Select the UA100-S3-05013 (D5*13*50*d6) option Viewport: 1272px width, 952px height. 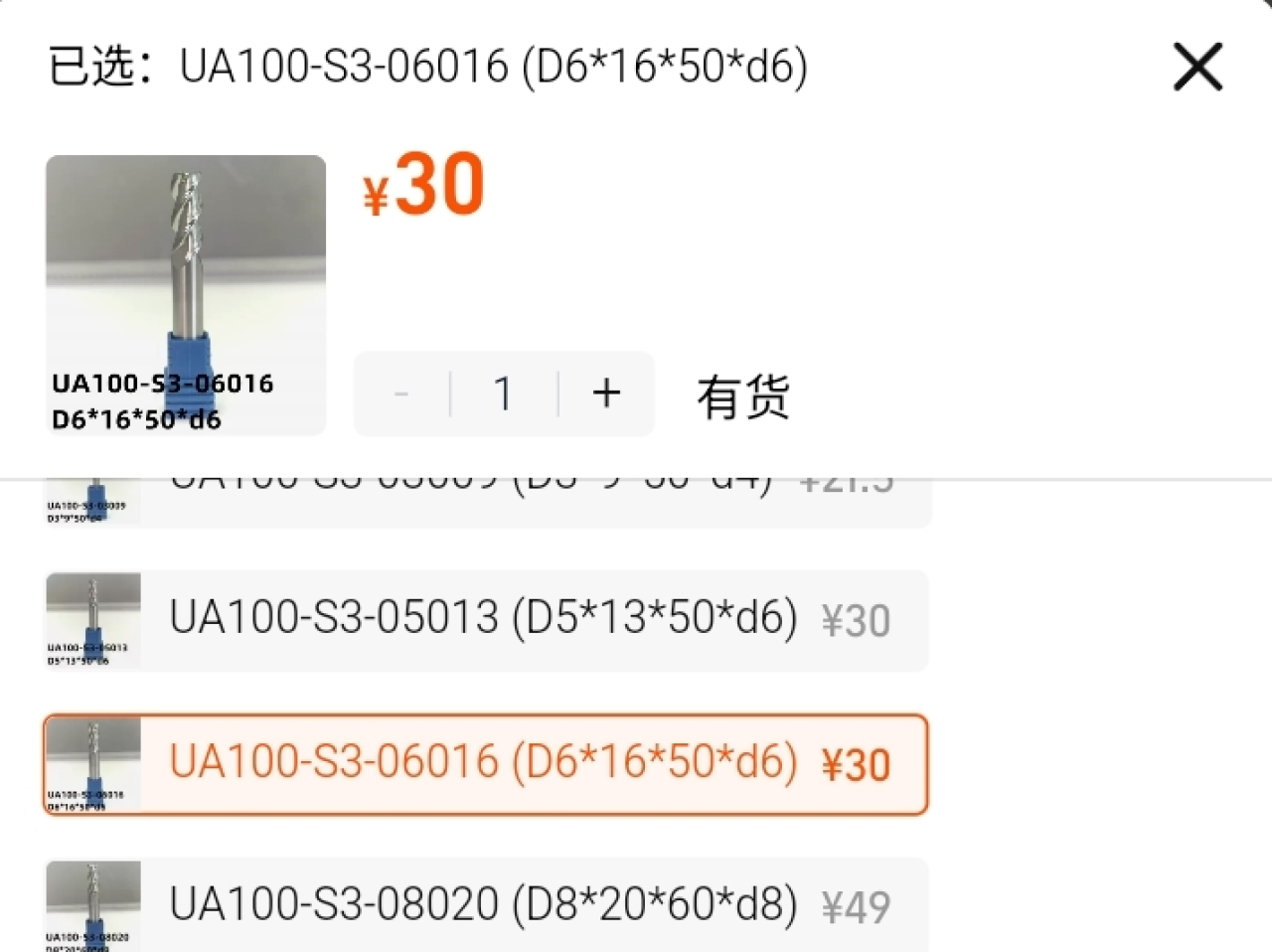point(485,619)
